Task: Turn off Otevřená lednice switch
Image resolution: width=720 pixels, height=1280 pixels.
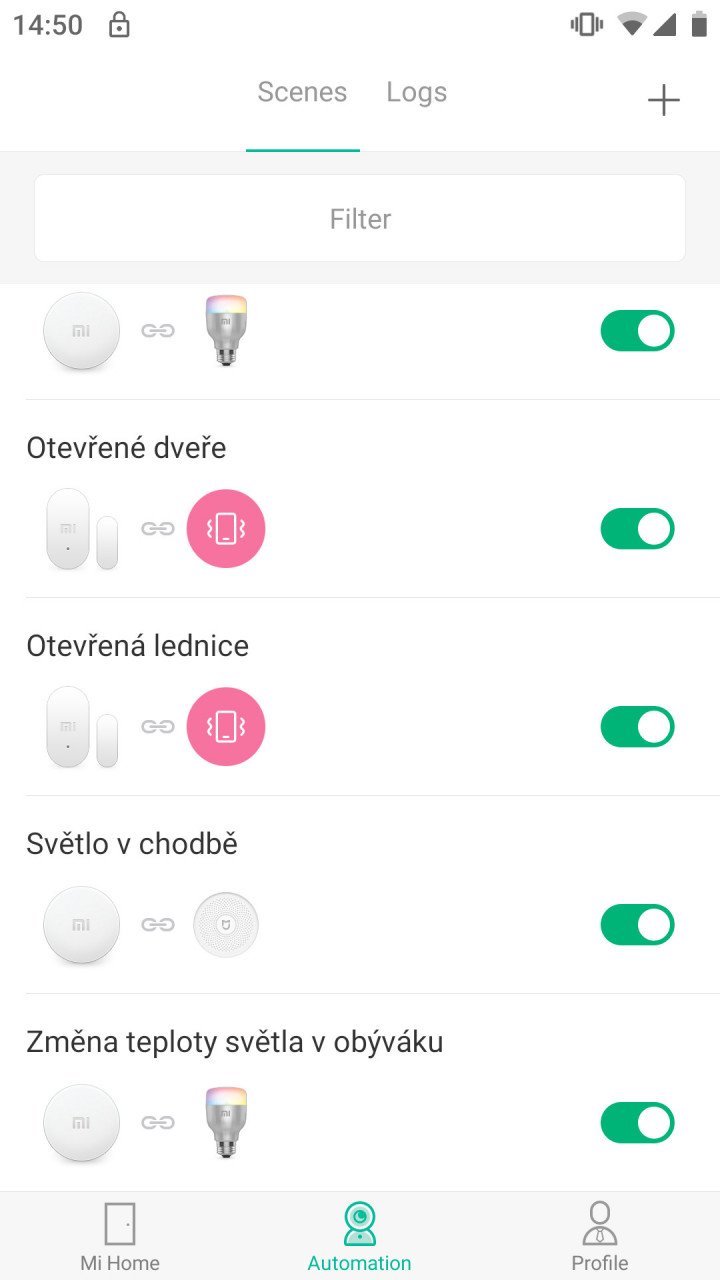Action: pos(637,726)
